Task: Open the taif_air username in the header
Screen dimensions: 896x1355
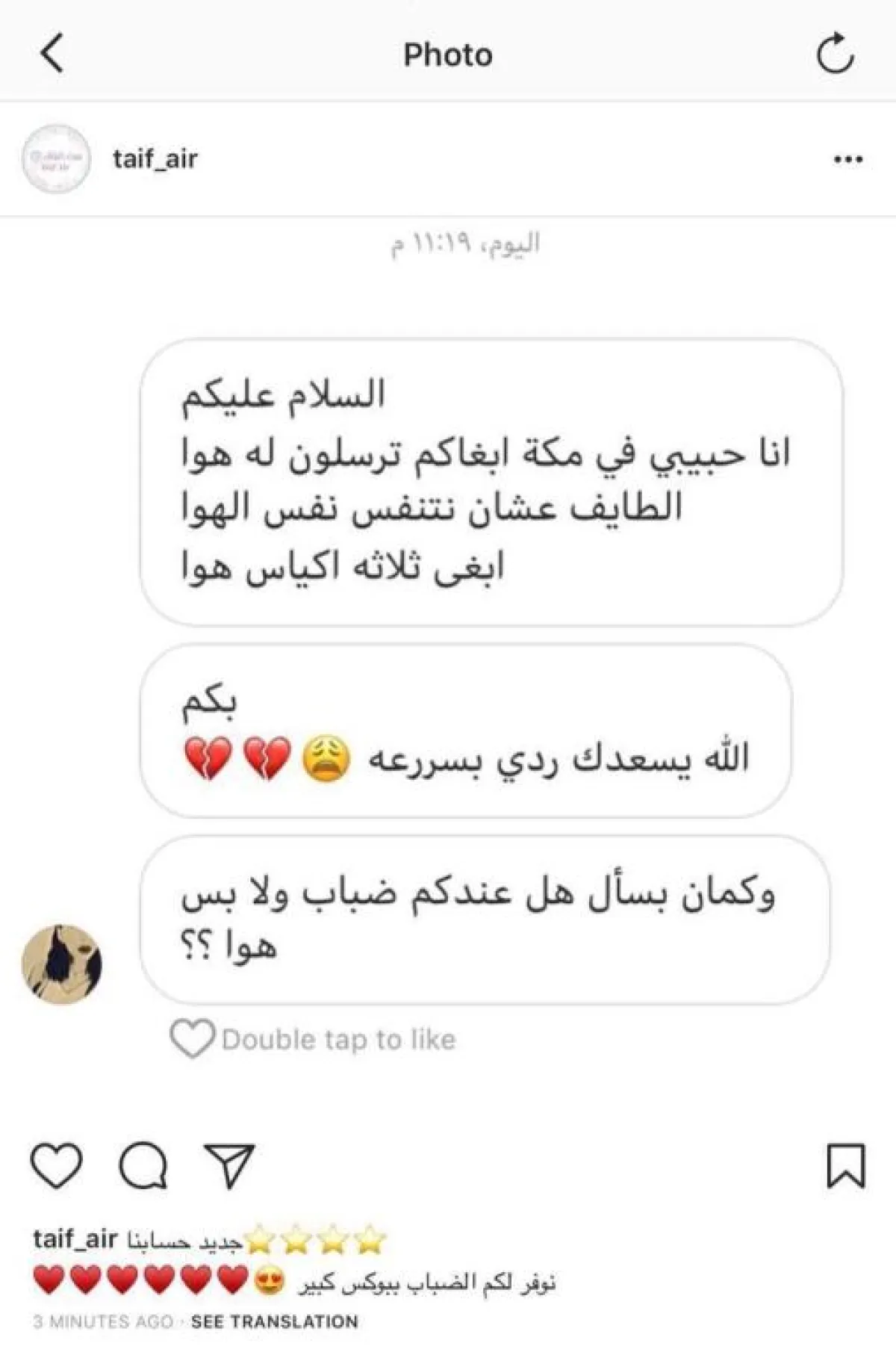Action: (155, 159)
